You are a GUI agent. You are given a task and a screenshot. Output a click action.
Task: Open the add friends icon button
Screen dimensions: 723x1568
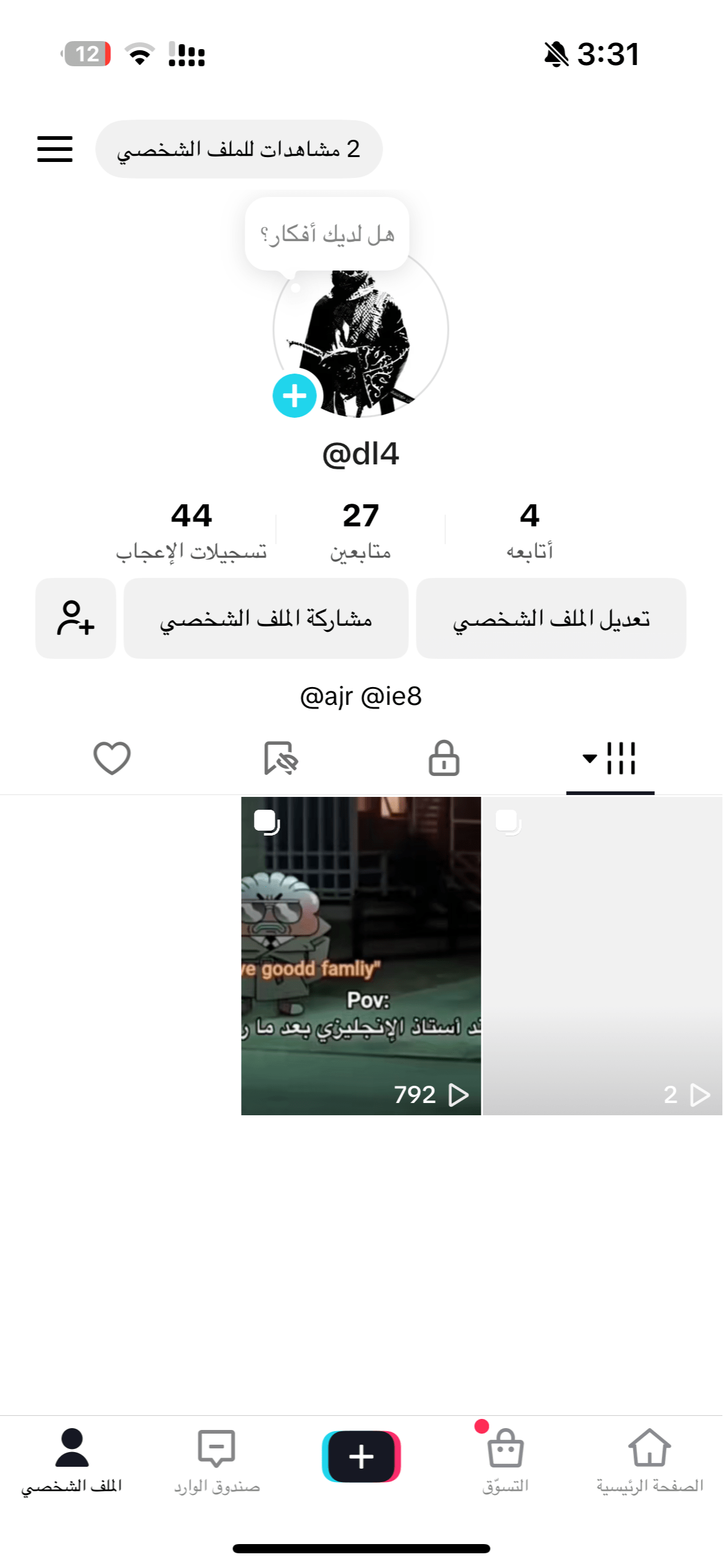tap(75, 618)
